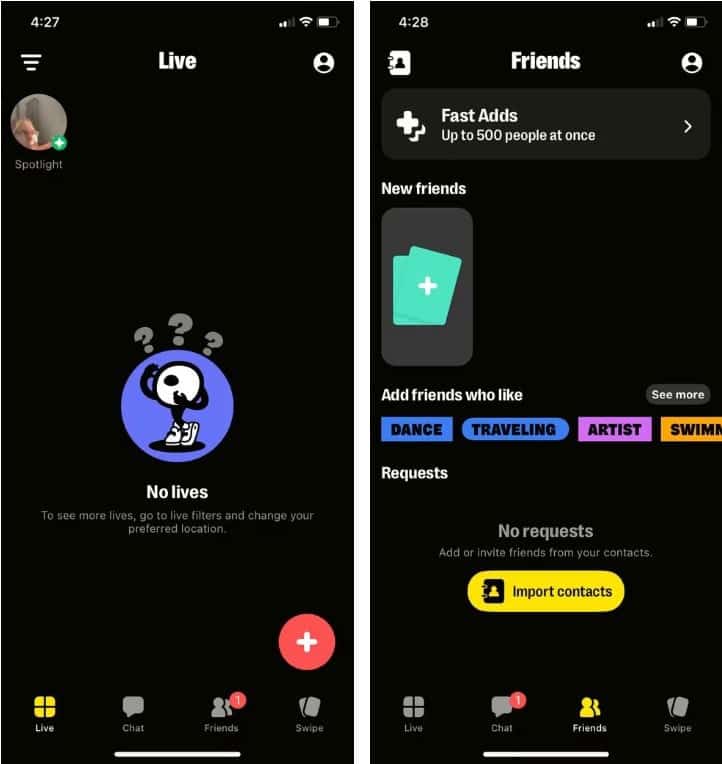722x764 pixels.
Task: Switch to Live tab on the Friends screen
Action: point(413,714)
